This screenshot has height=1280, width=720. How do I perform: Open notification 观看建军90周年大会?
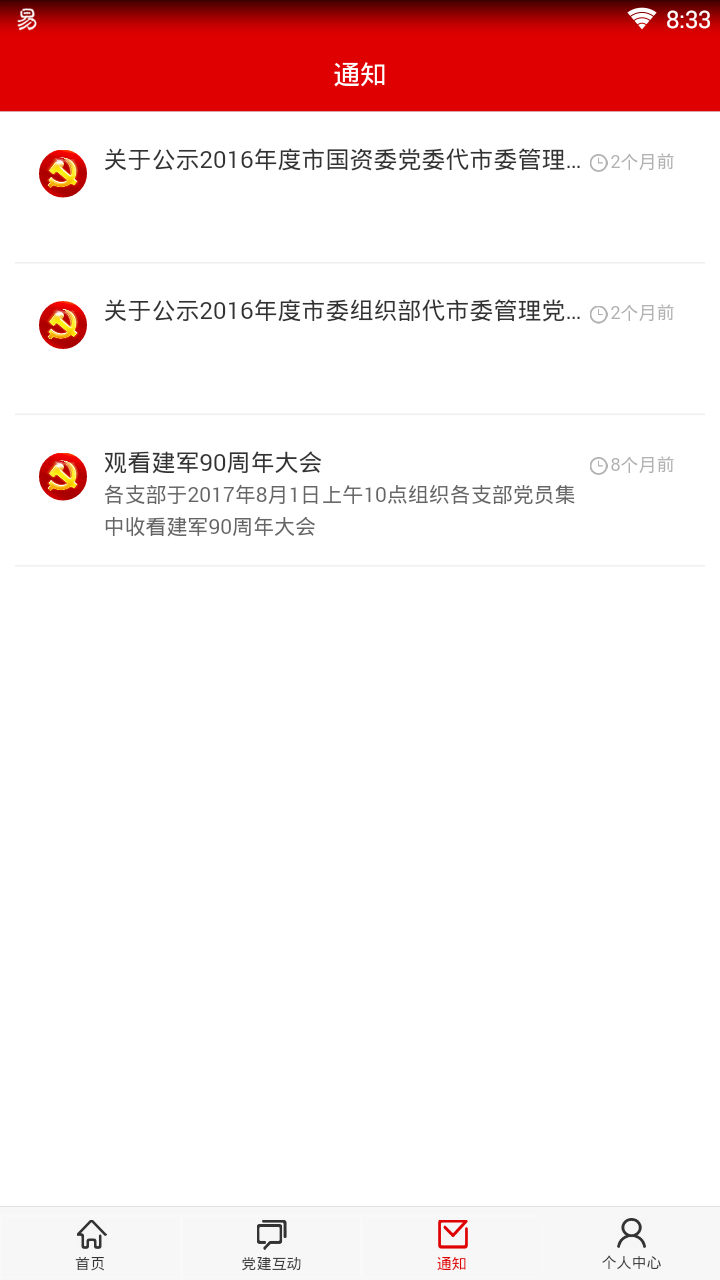point(300,490)
